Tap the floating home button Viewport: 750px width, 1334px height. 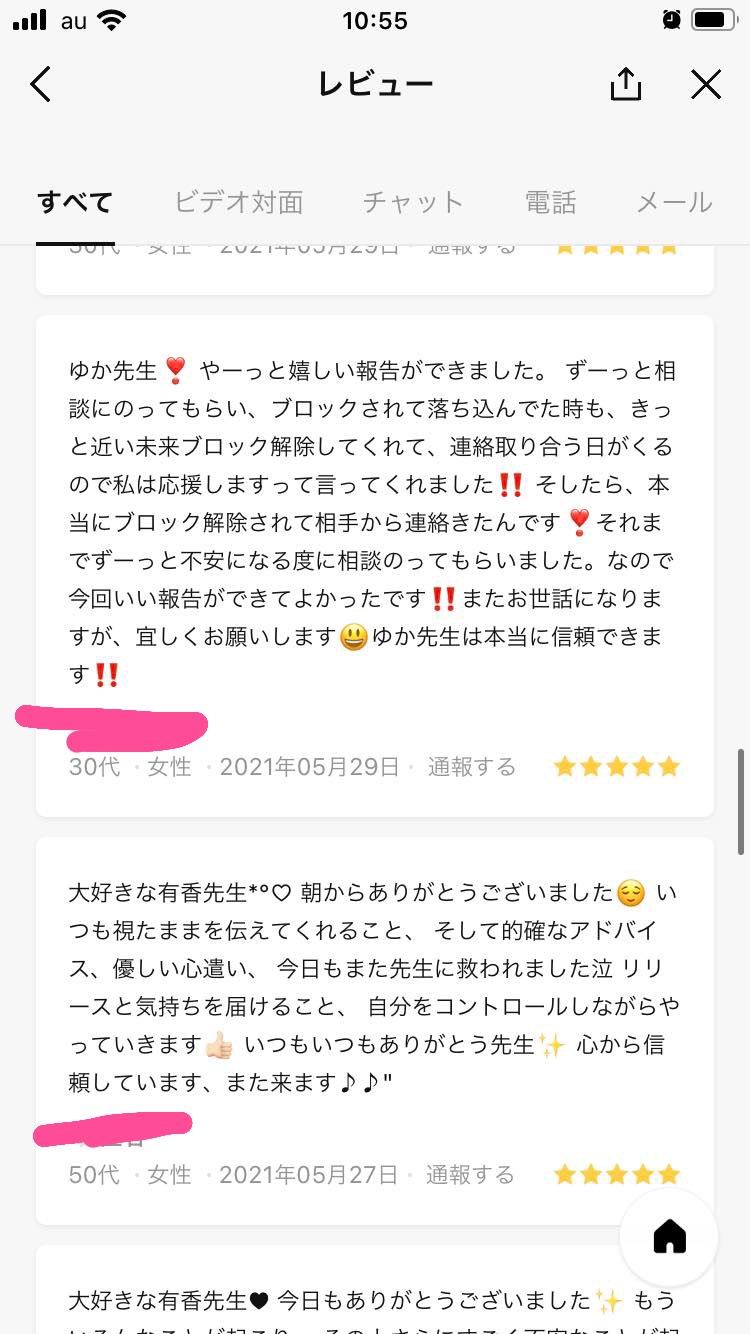point(669,1237)
